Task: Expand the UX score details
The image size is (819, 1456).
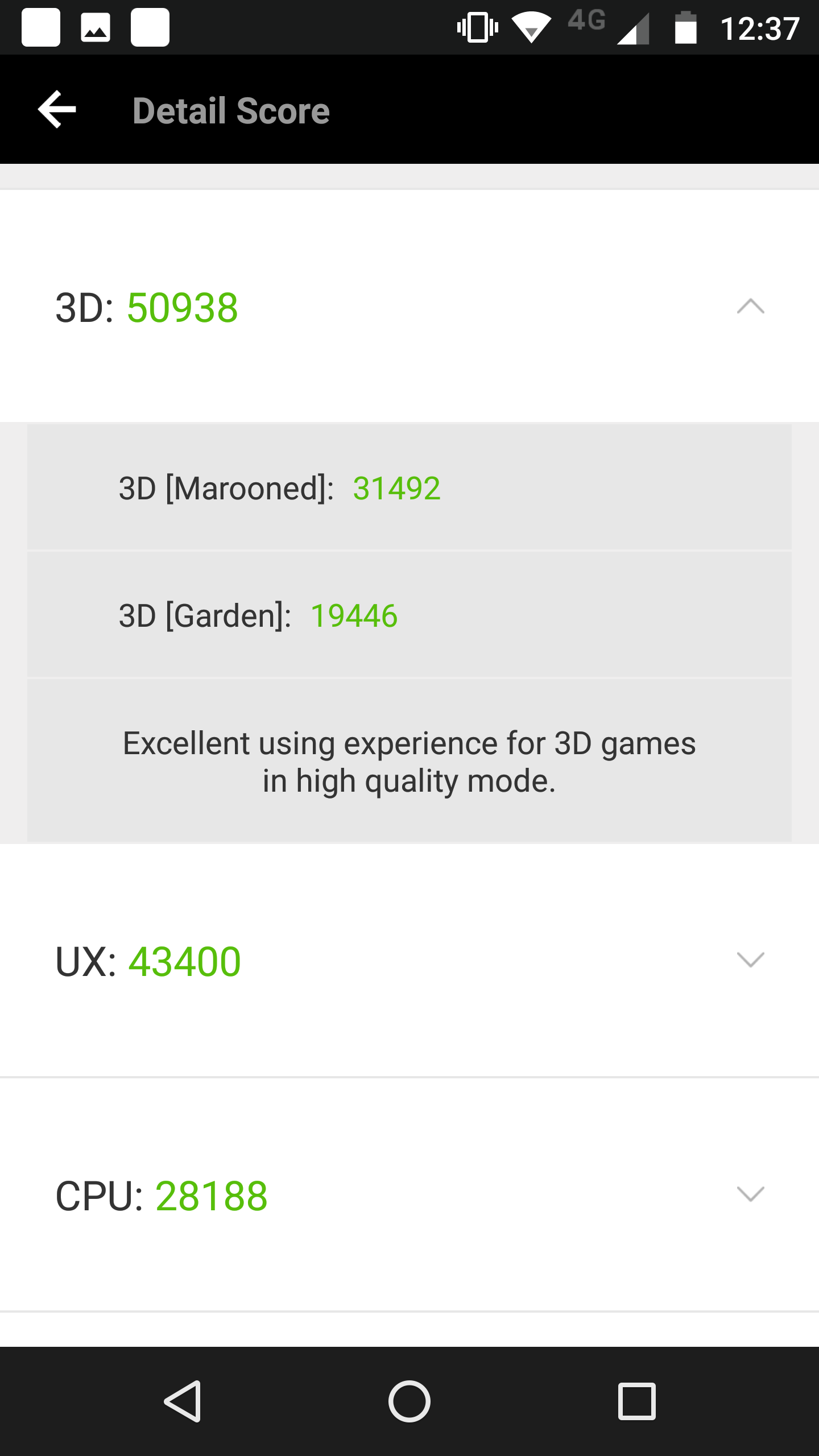Action: click(750, 959)
